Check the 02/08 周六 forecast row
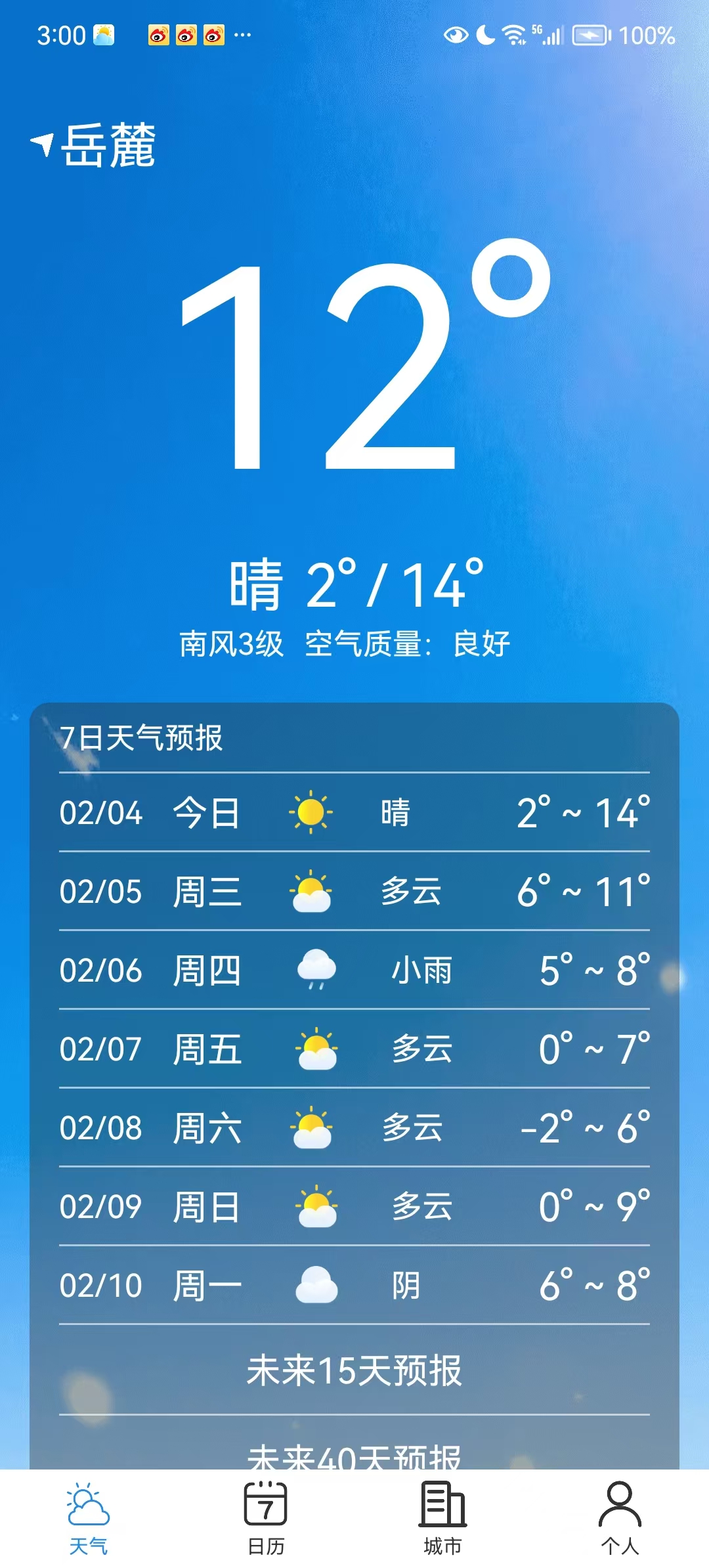The image size is (709, 1568). click(x=354, y=1128)
